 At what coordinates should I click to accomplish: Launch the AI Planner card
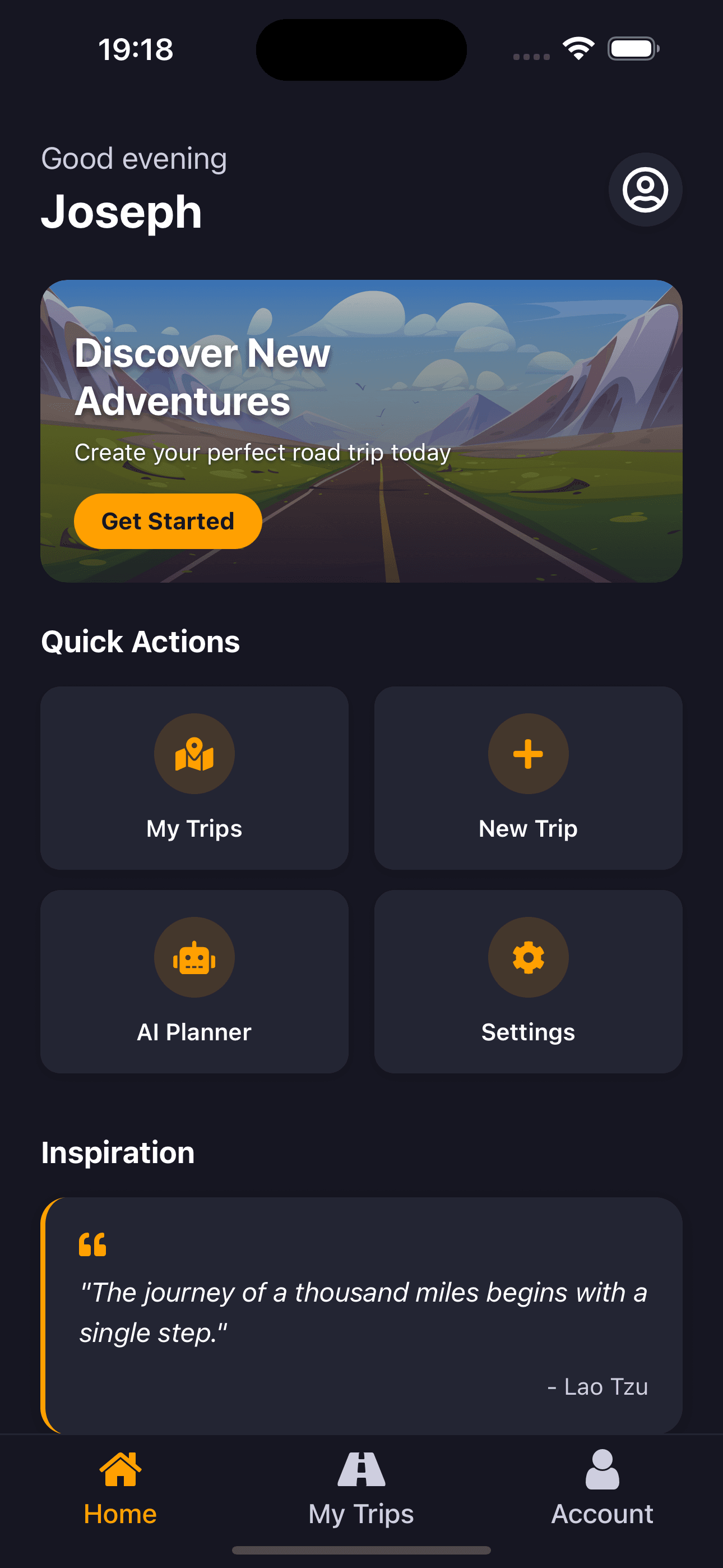pyautogui.click(x=194, y=981)
